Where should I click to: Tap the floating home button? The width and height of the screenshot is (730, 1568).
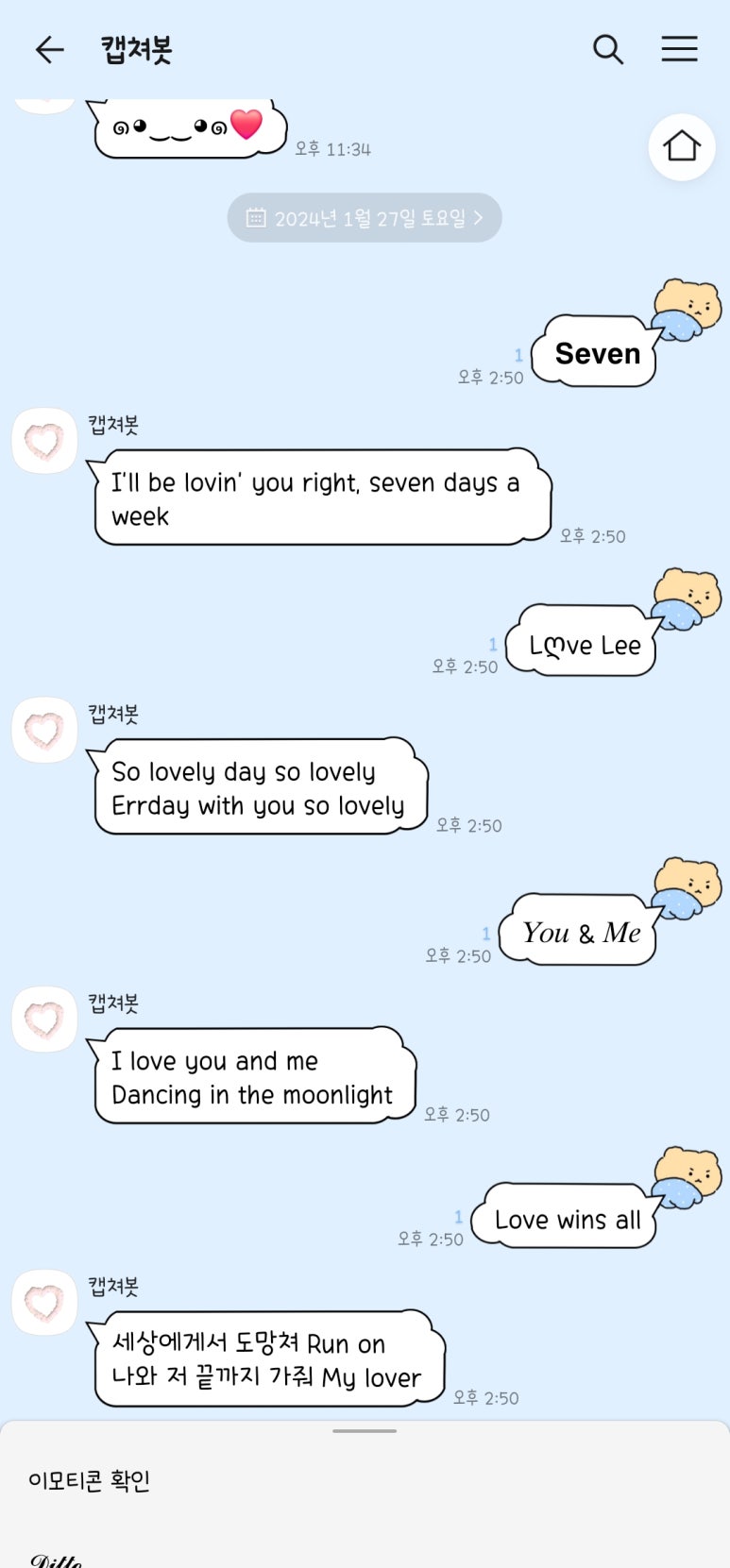click(681, 146)
